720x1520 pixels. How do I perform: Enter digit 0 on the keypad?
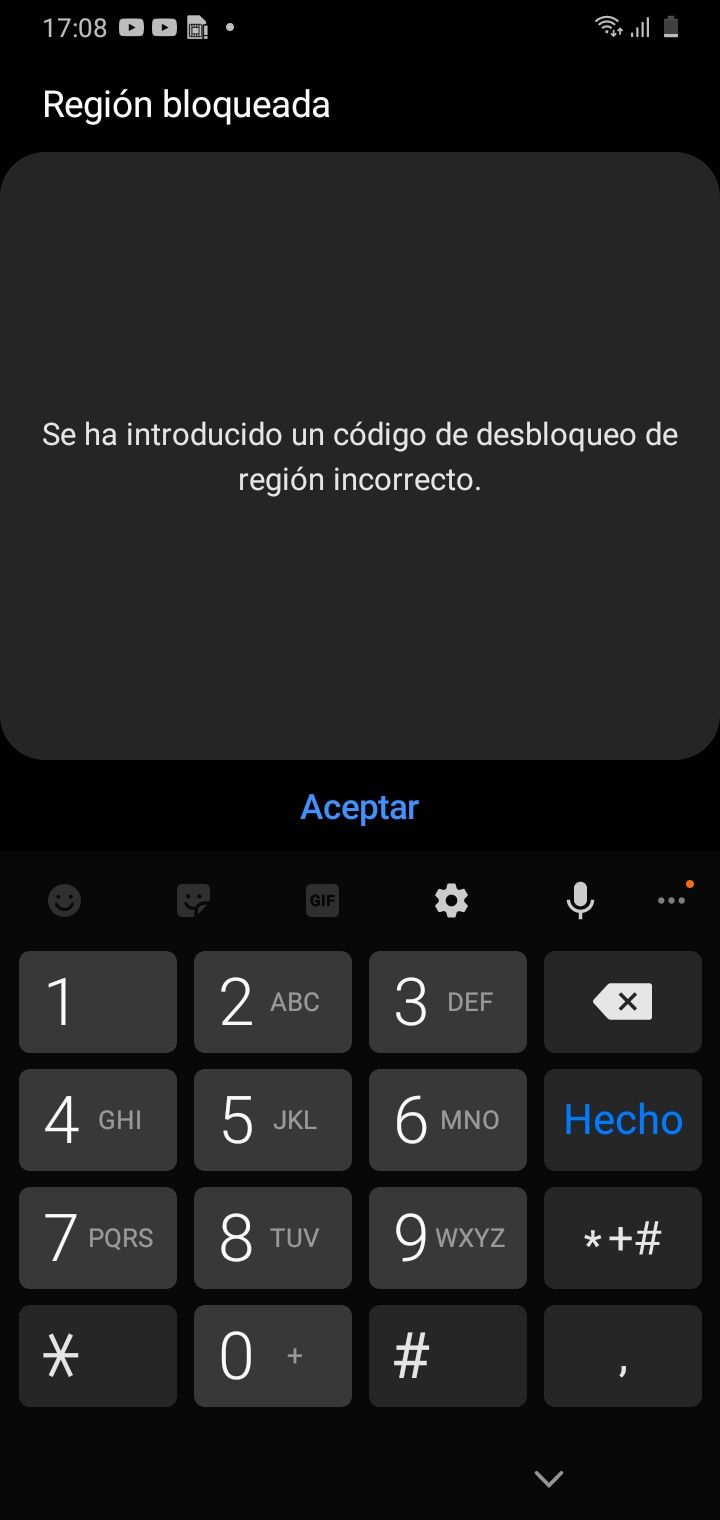(272, 1355)
